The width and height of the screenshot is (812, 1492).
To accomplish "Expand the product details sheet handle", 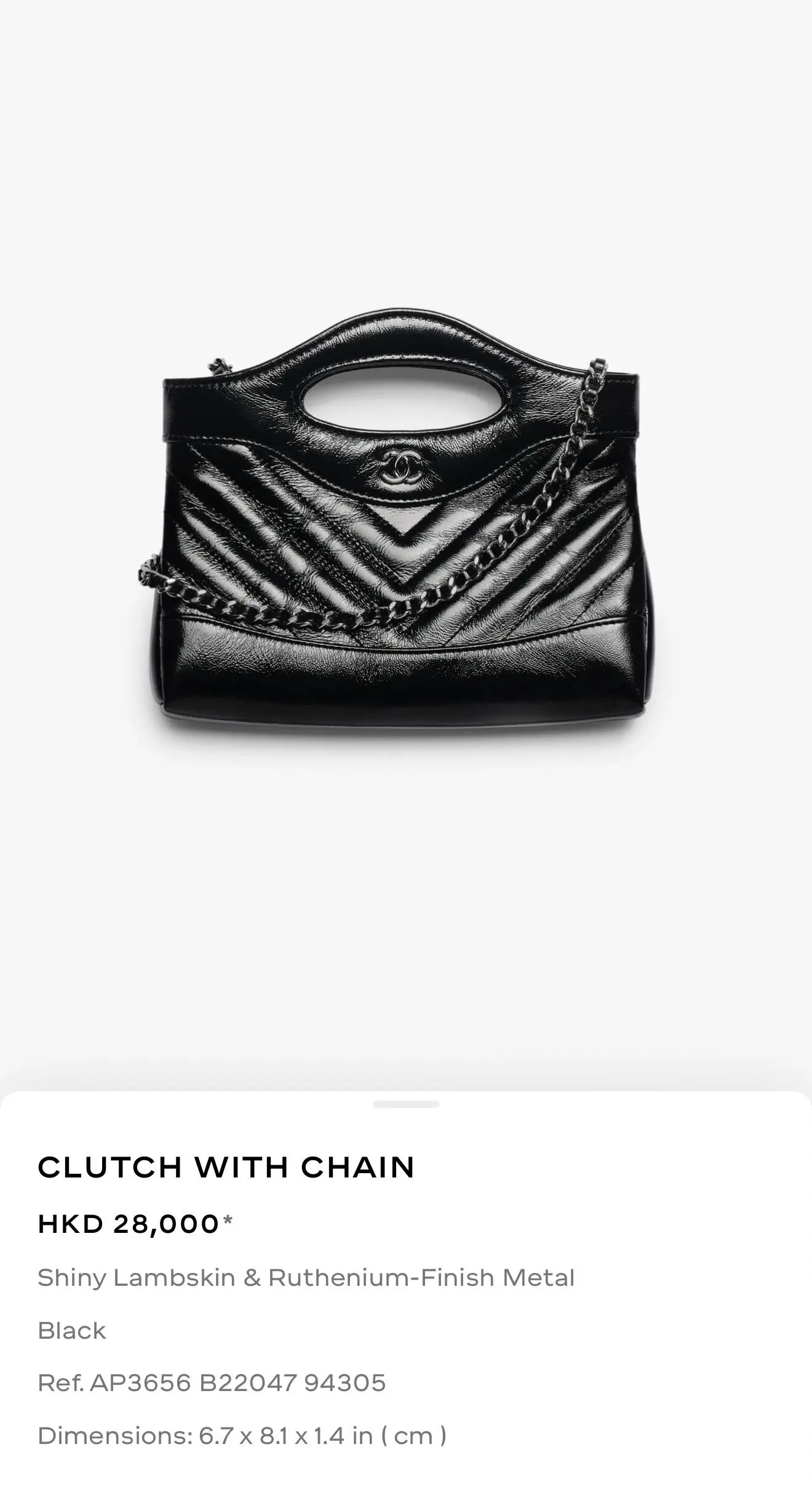I will click(x=406, y=1104).
